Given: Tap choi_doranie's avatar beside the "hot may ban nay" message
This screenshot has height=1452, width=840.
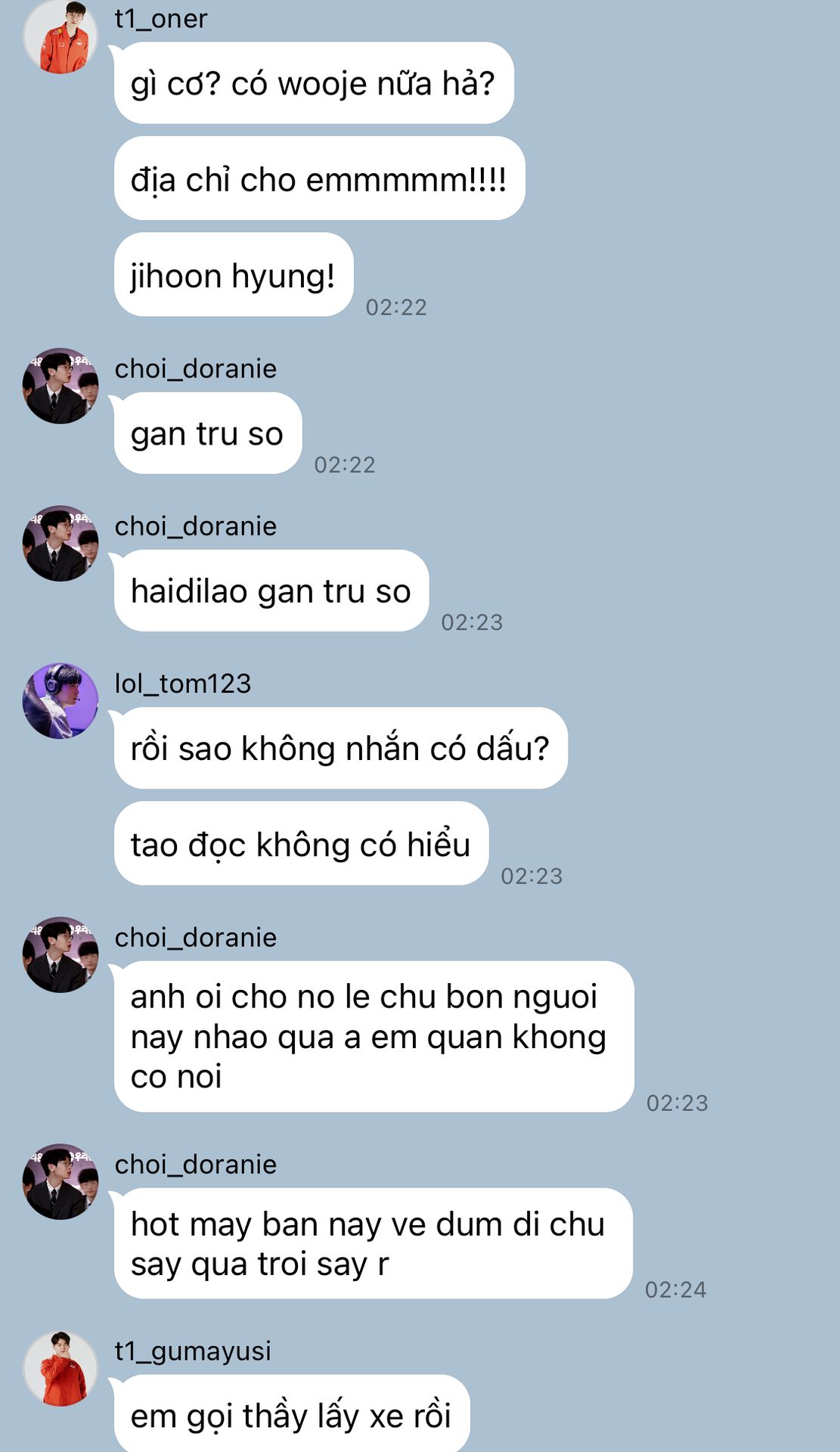Looking at the screenshot, I should coord(60,1182).
